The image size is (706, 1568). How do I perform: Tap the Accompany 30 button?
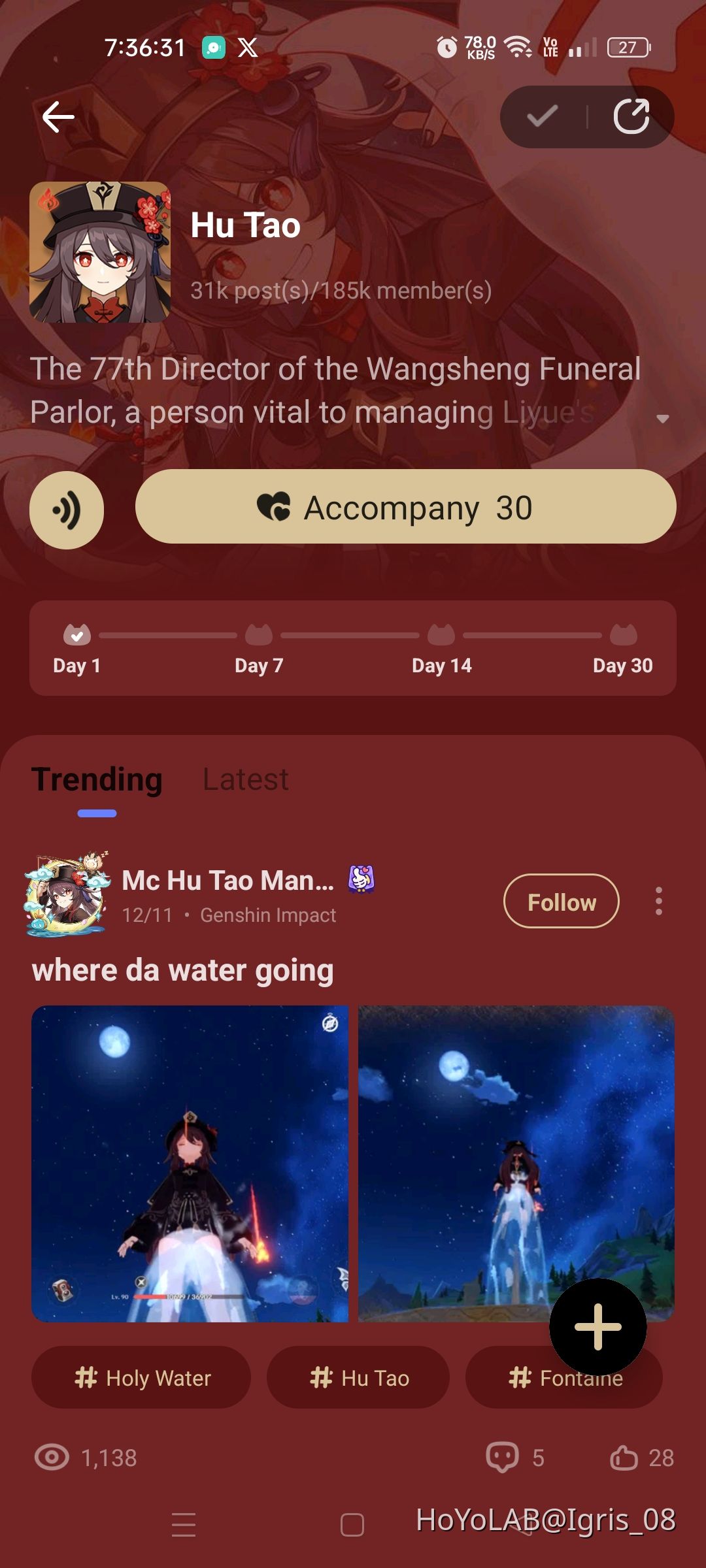coord(405,507)
